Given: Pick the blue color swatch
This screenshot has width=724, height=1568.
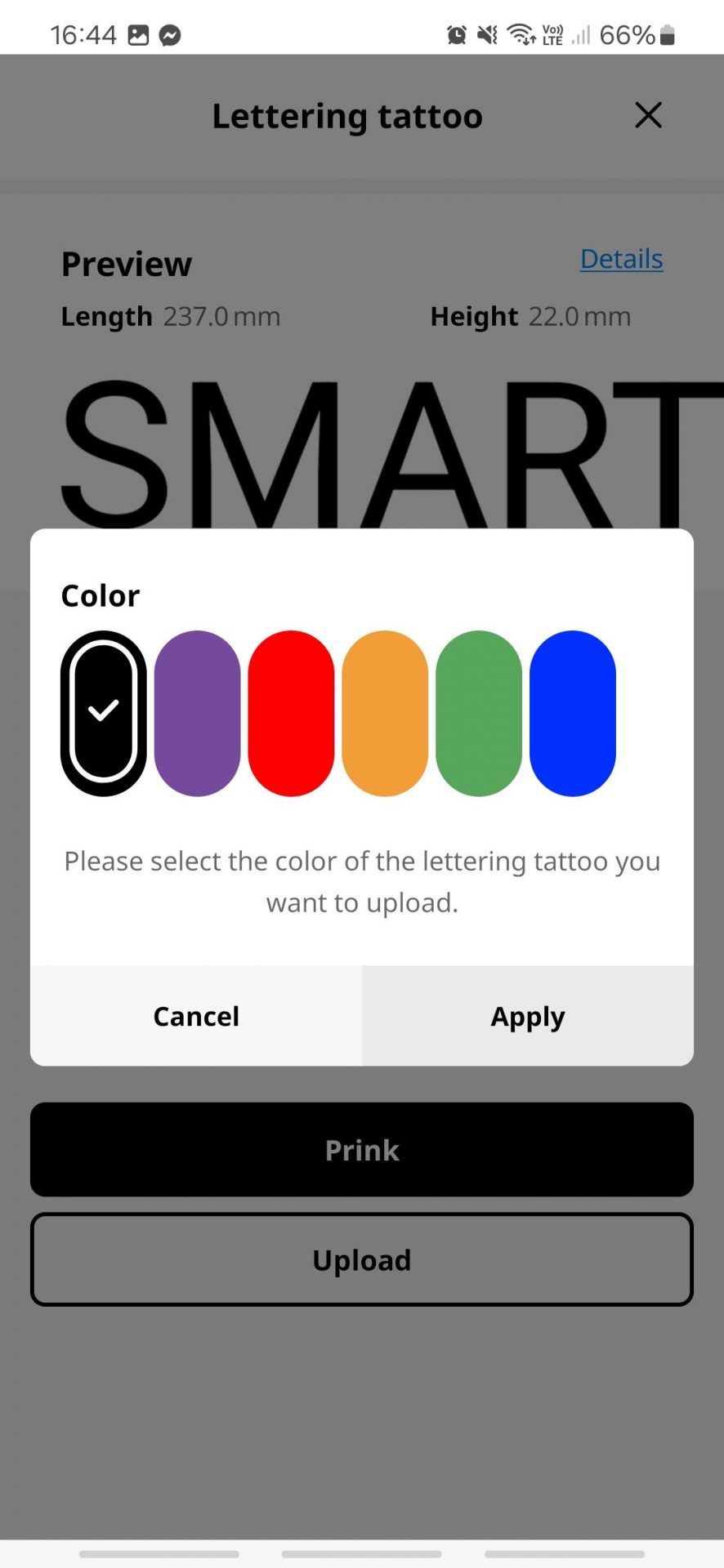Looking at the screenshot, I should coord(573,713).
